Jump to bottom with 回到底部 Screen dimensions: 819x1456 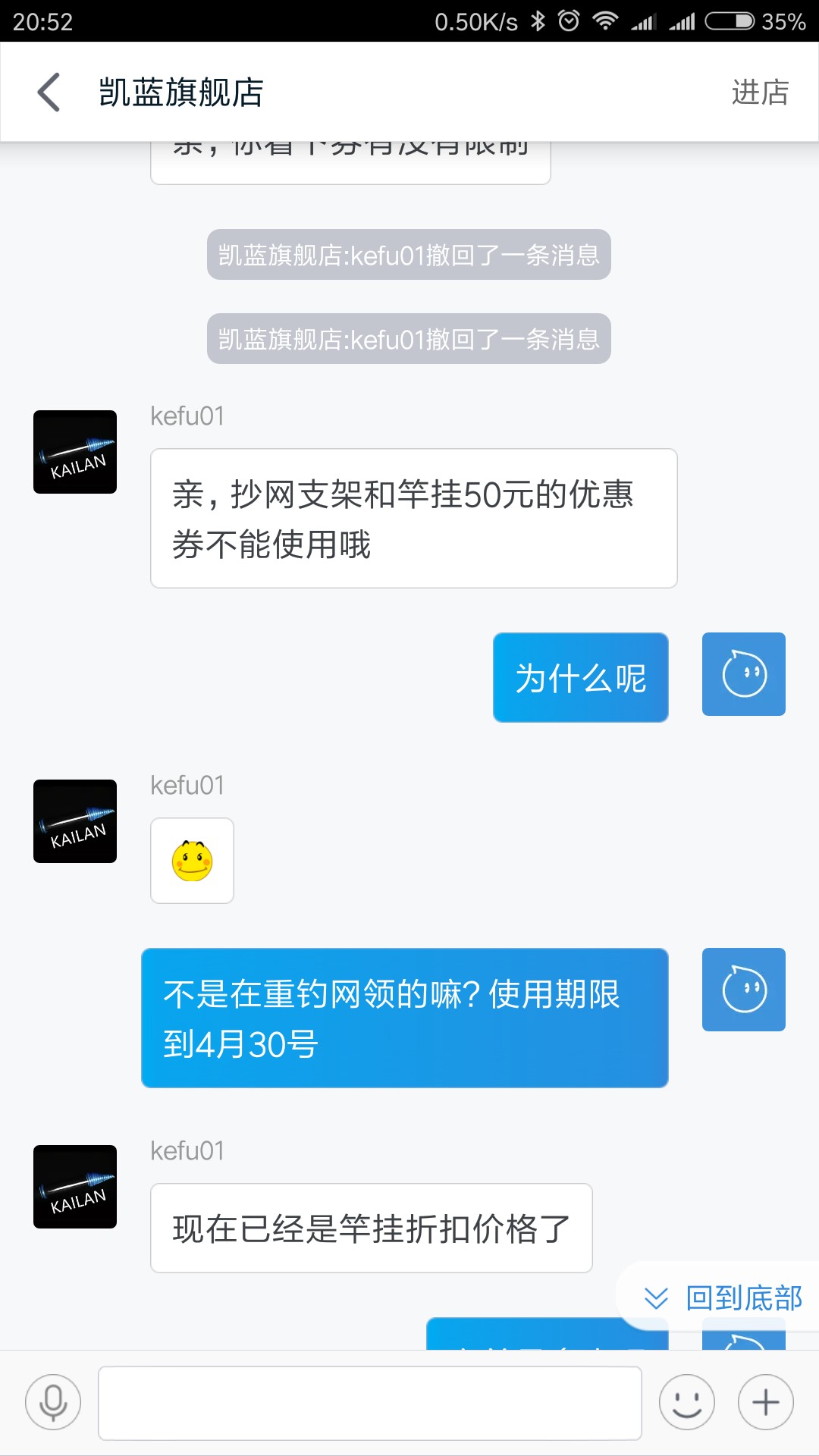[x=723, y=1298]
